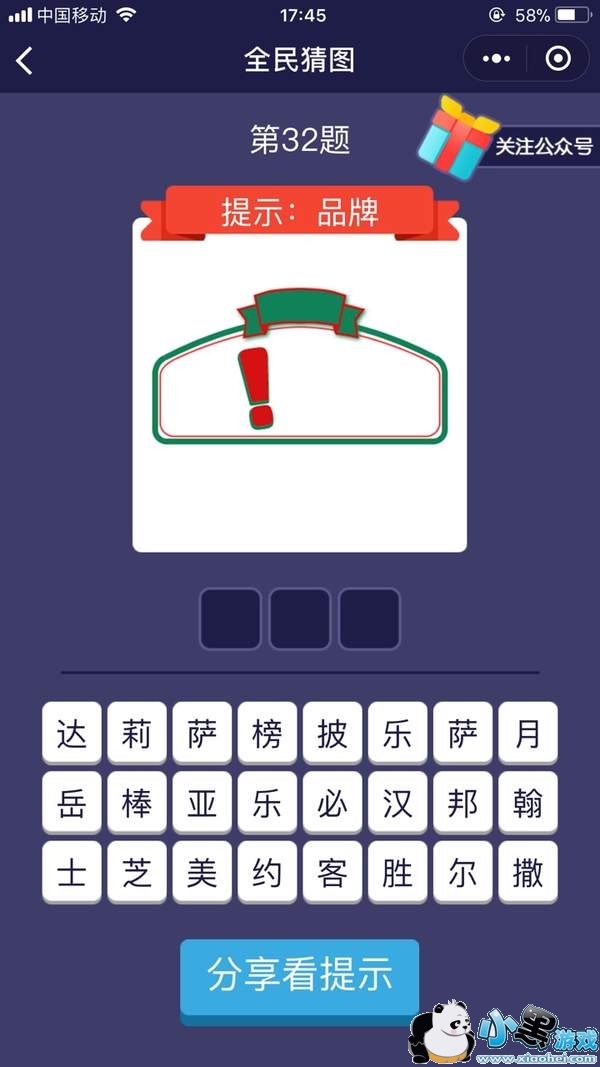This screenshot has width=600, height=1067.
Task: Choose the character tile 翰
Action: pyautogui.click(x=528, y=803)
